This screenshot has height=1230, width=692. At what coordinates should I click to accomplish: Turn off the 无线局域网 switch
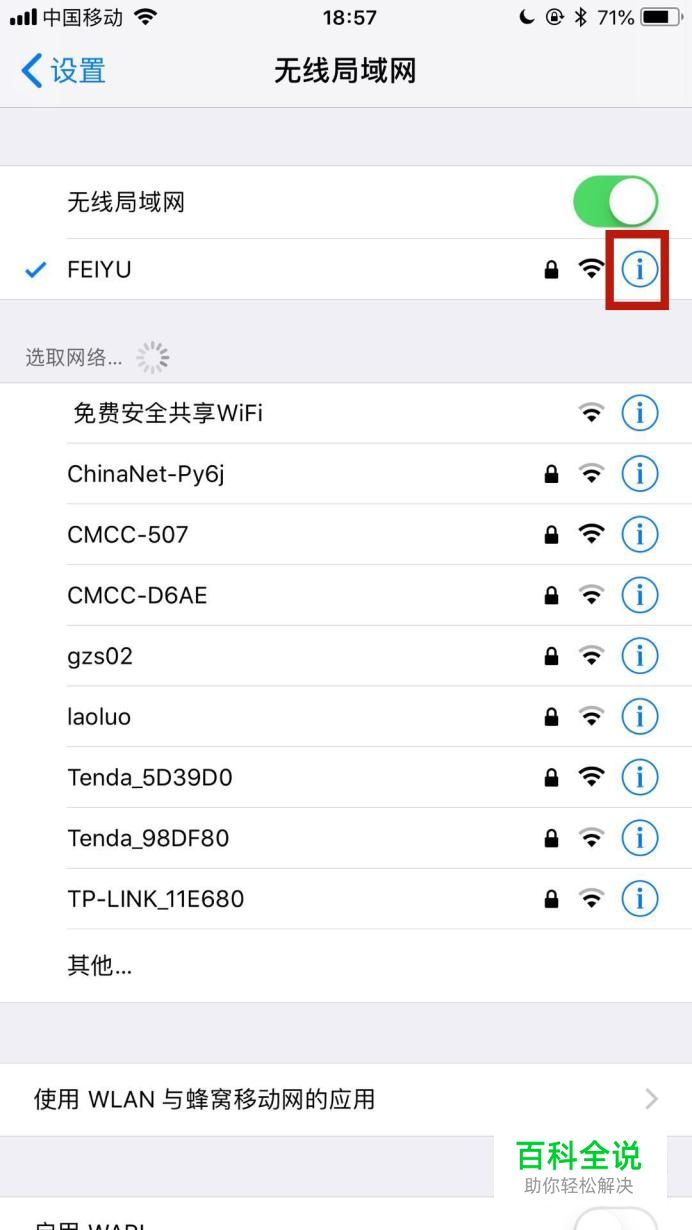615,202
